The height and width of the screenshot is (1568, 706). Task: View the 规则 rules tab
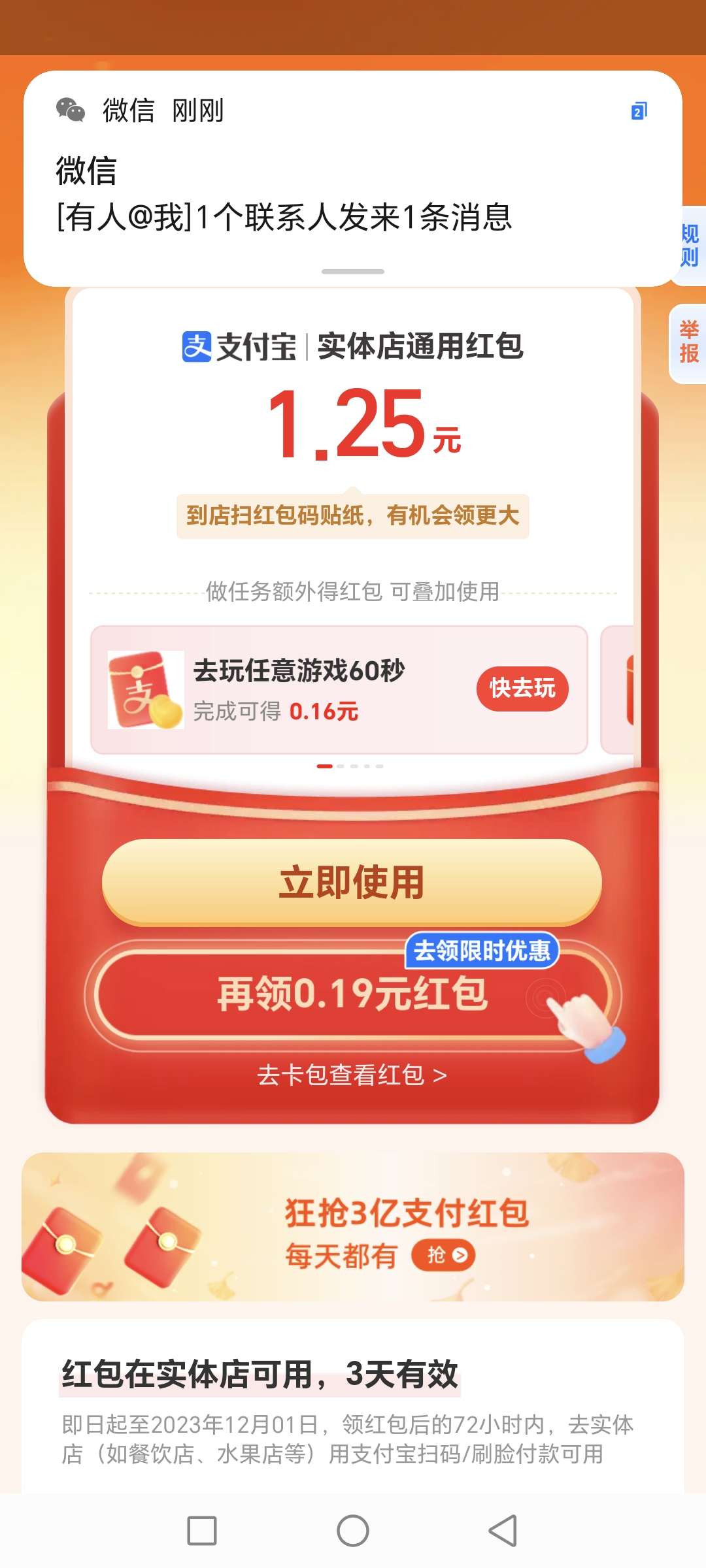click(x=692, y=246)
